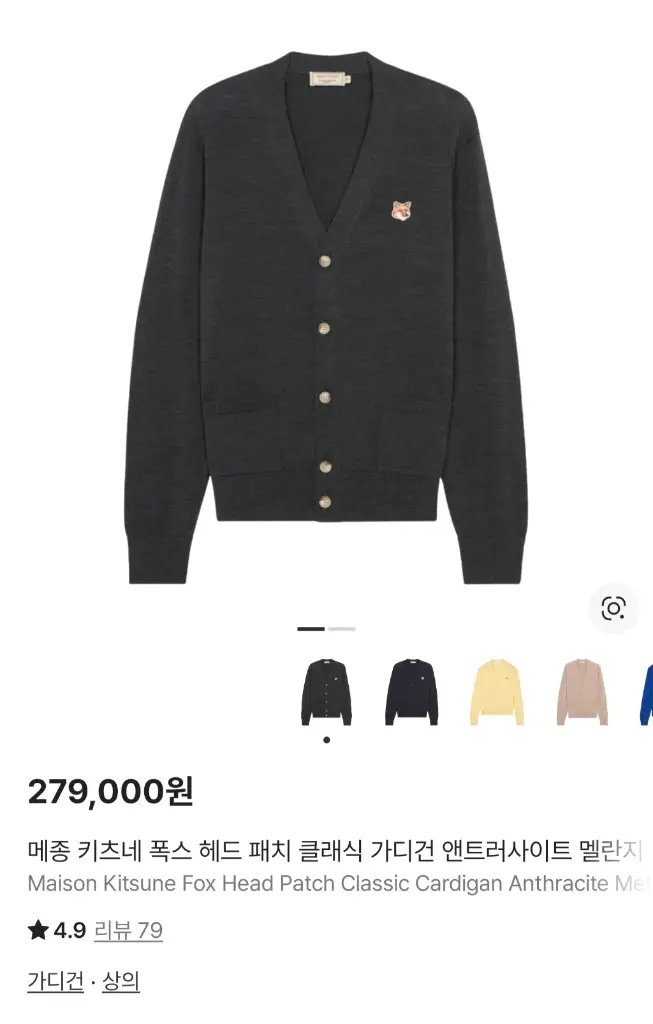653x1024 pixels.
Task: Open the 리뷰 79 reviews link
Action: pos(129,930)
